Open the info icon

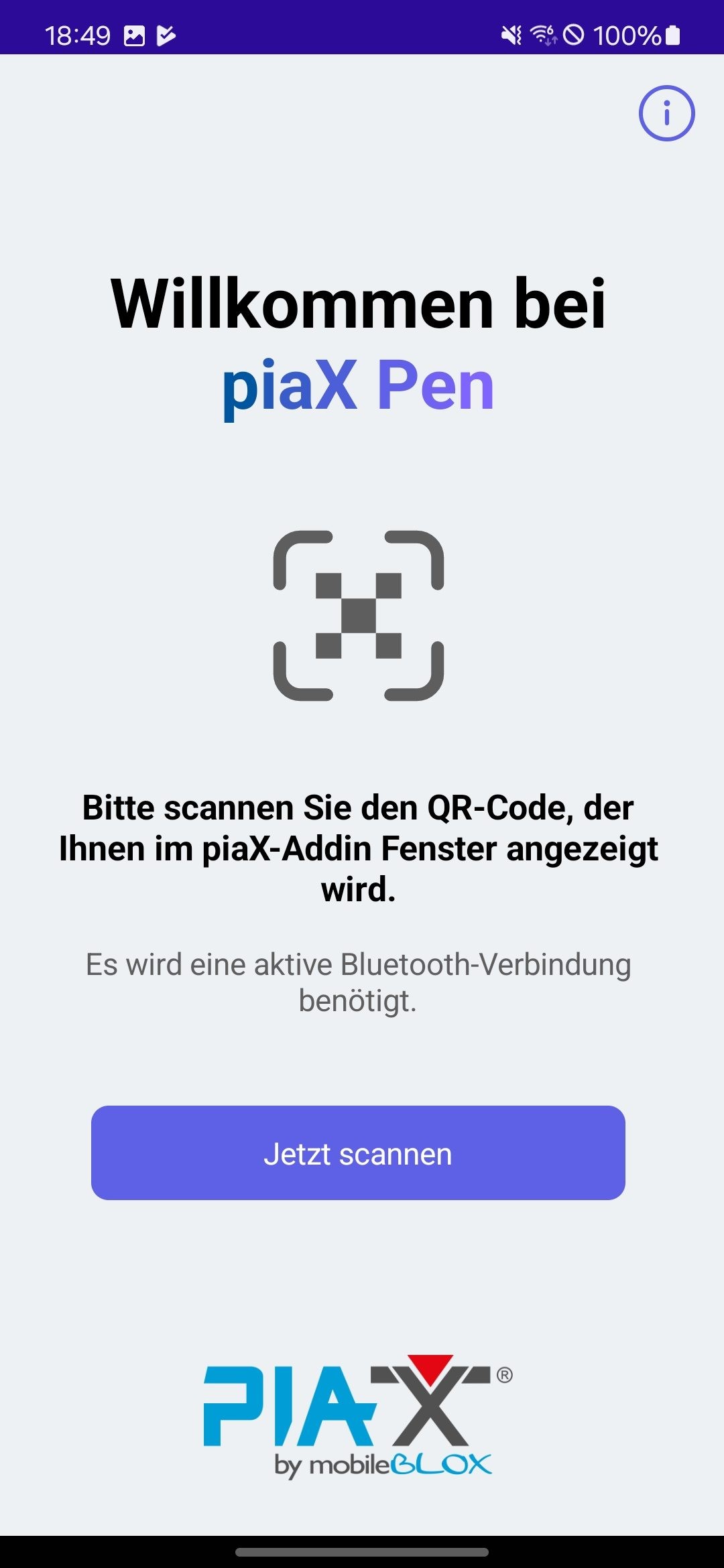[666, 113]
